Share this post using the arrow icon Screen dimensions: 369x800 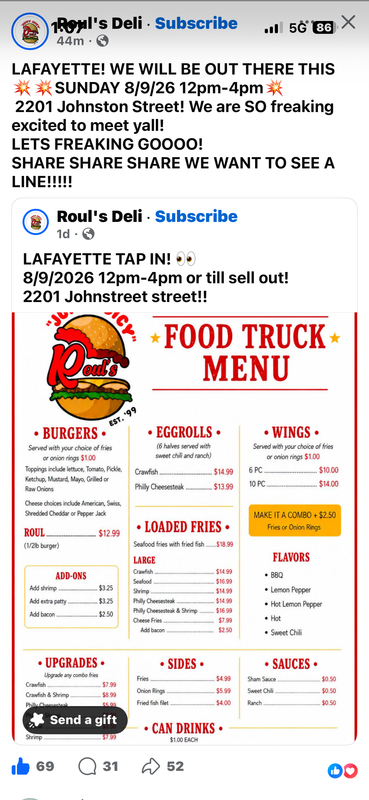coord(151,766)
